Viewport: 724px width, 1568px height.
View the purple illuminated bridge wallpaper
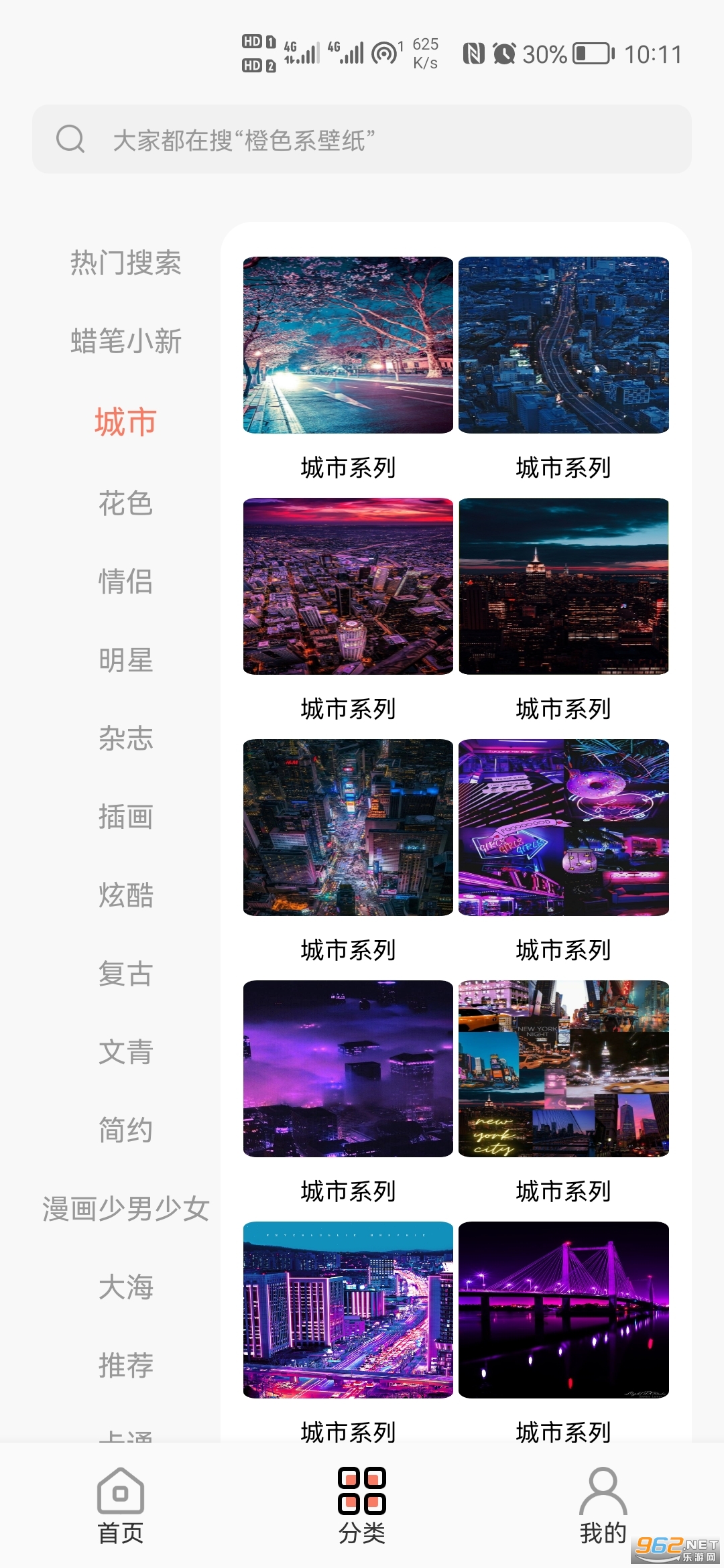click(564, 1310)
